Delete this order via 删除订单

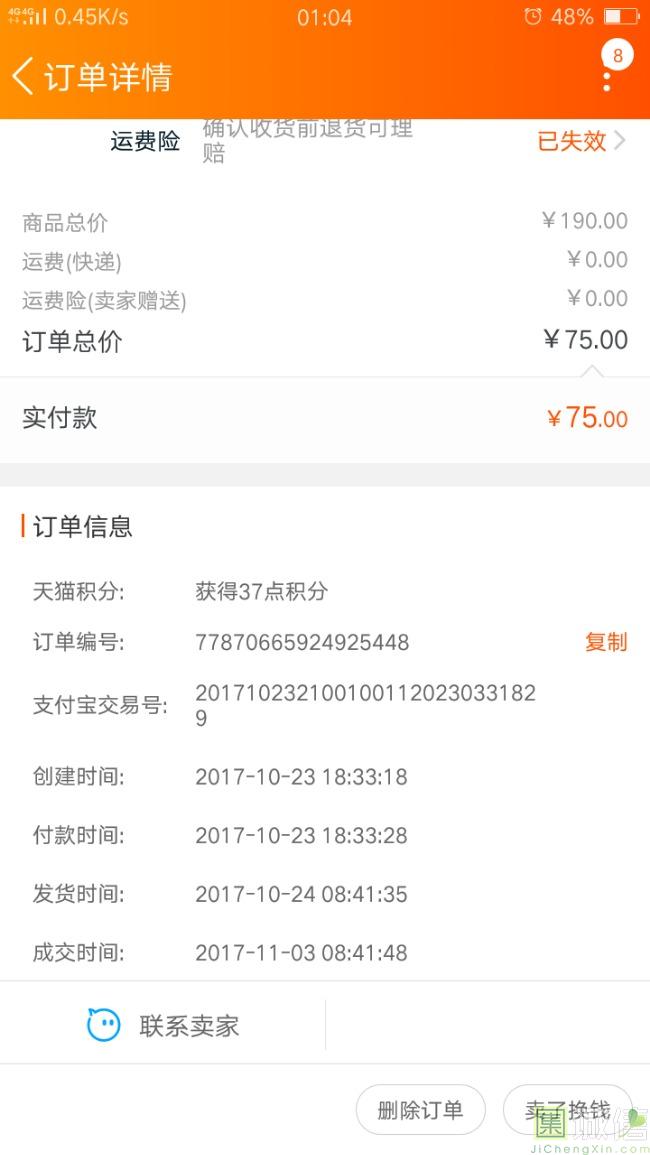click(x=420, y=1110)
